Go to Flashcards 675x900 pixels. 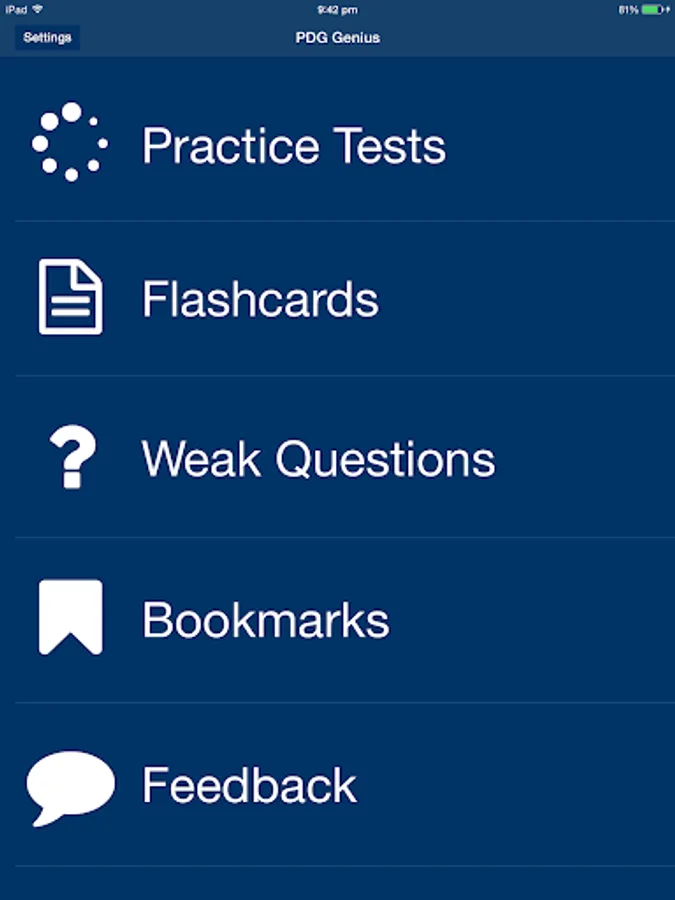pyautogui.click(x=260, y=299)
